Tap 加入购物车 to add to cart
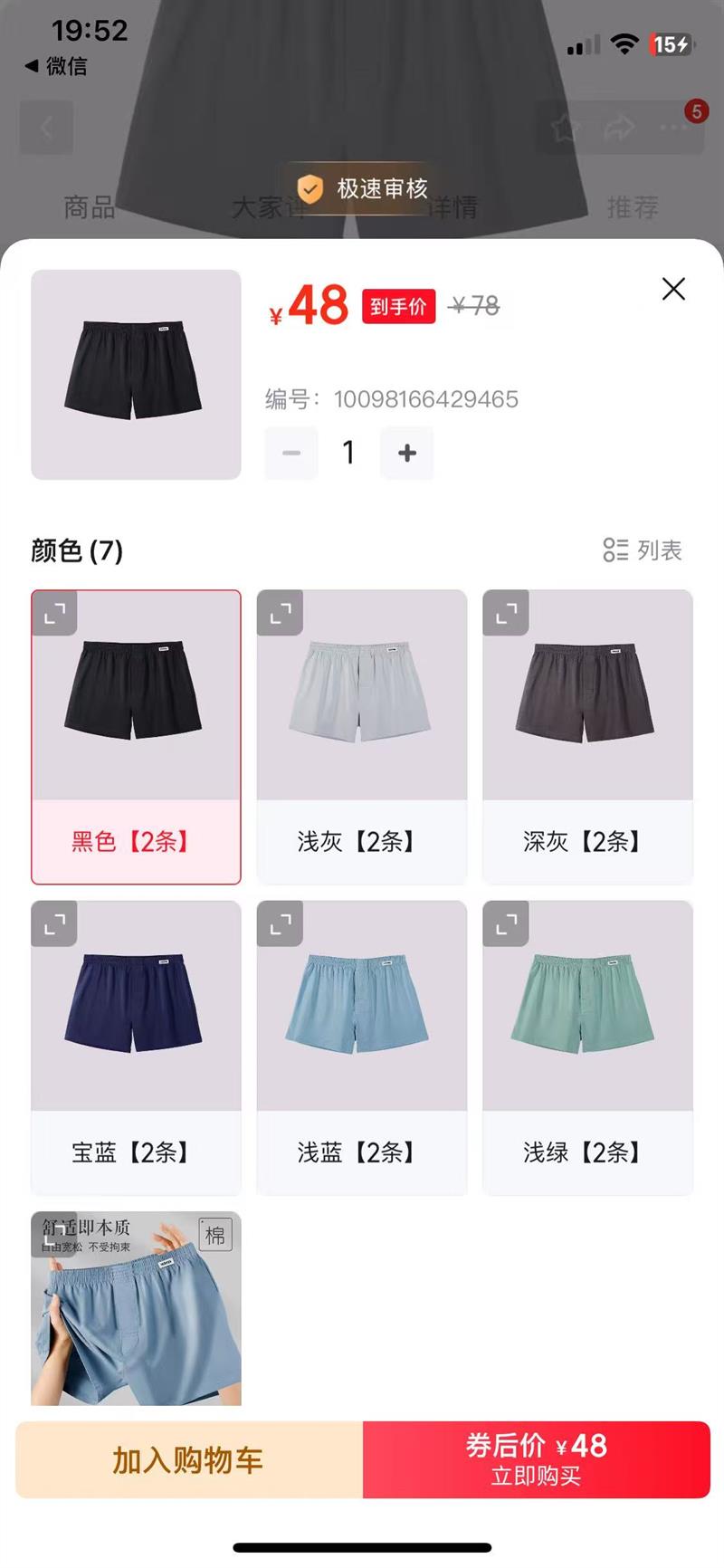Viewport: 724px width, 1568px height. (189, 1459)
